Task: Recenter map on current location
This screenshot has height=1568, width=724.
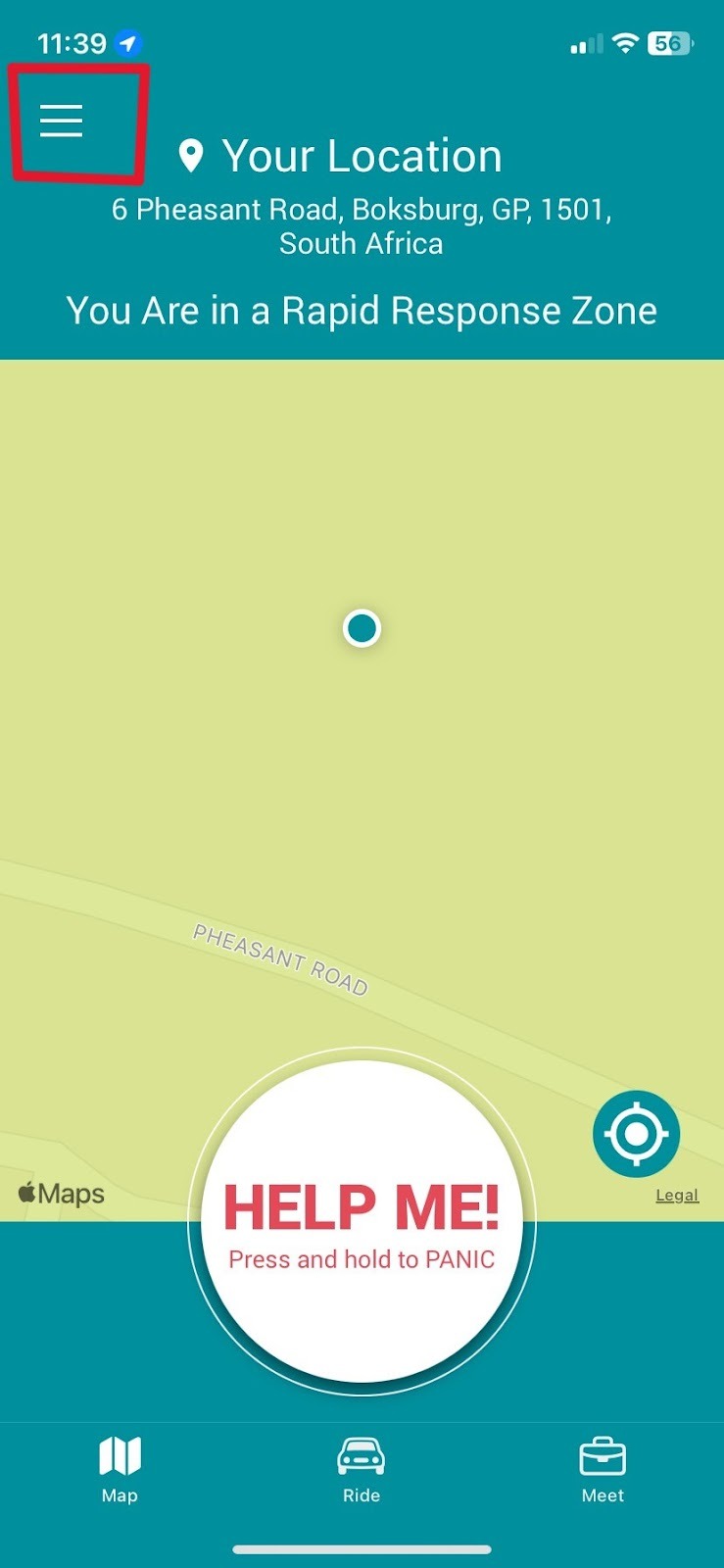Action: tap(636, 1133)
